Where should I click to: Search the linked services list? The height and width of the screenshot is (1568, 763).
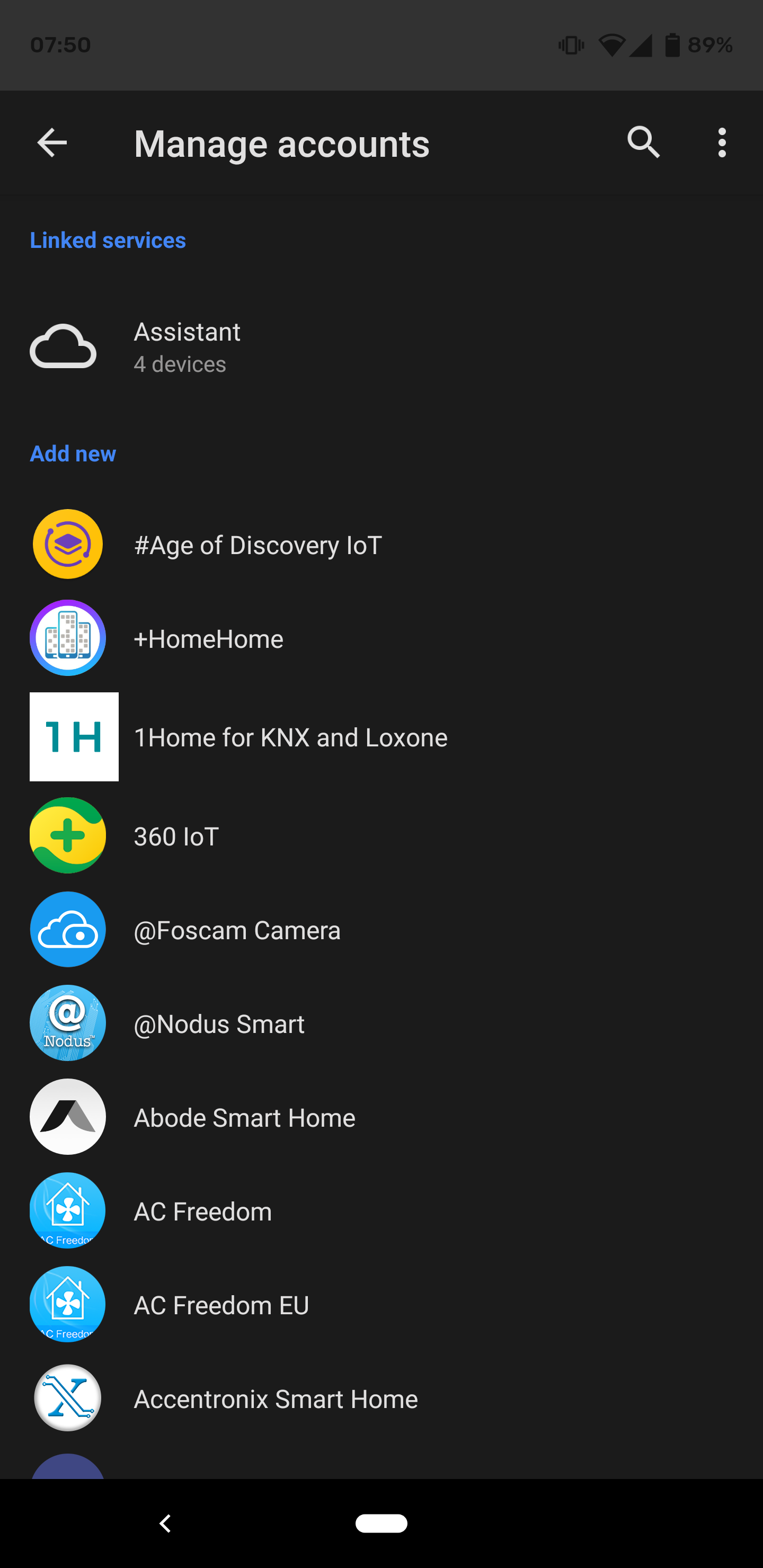pos(644,143)
